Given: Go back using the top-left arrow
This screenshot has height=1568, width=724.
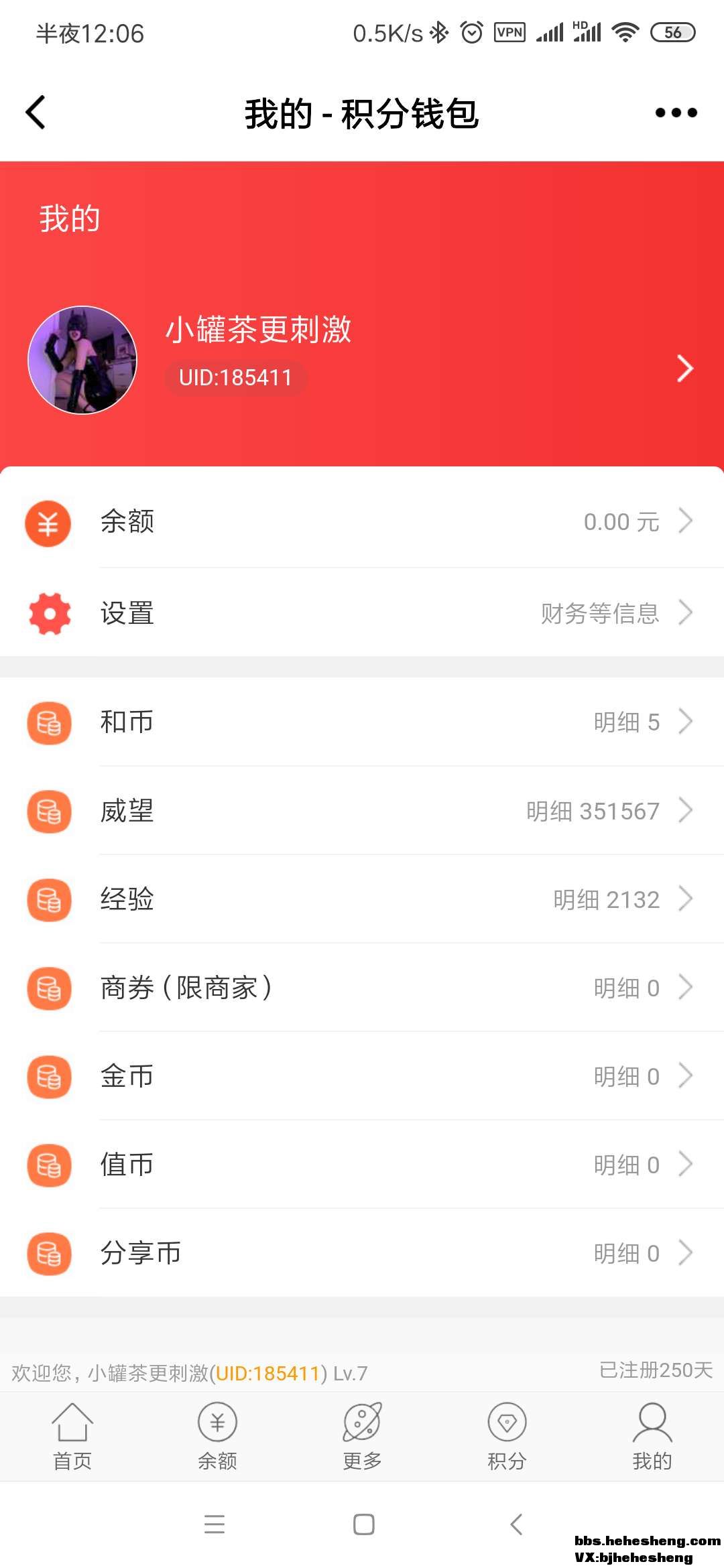Looking at the screenshot, I should pyautogui.click(x=36, y=113).
